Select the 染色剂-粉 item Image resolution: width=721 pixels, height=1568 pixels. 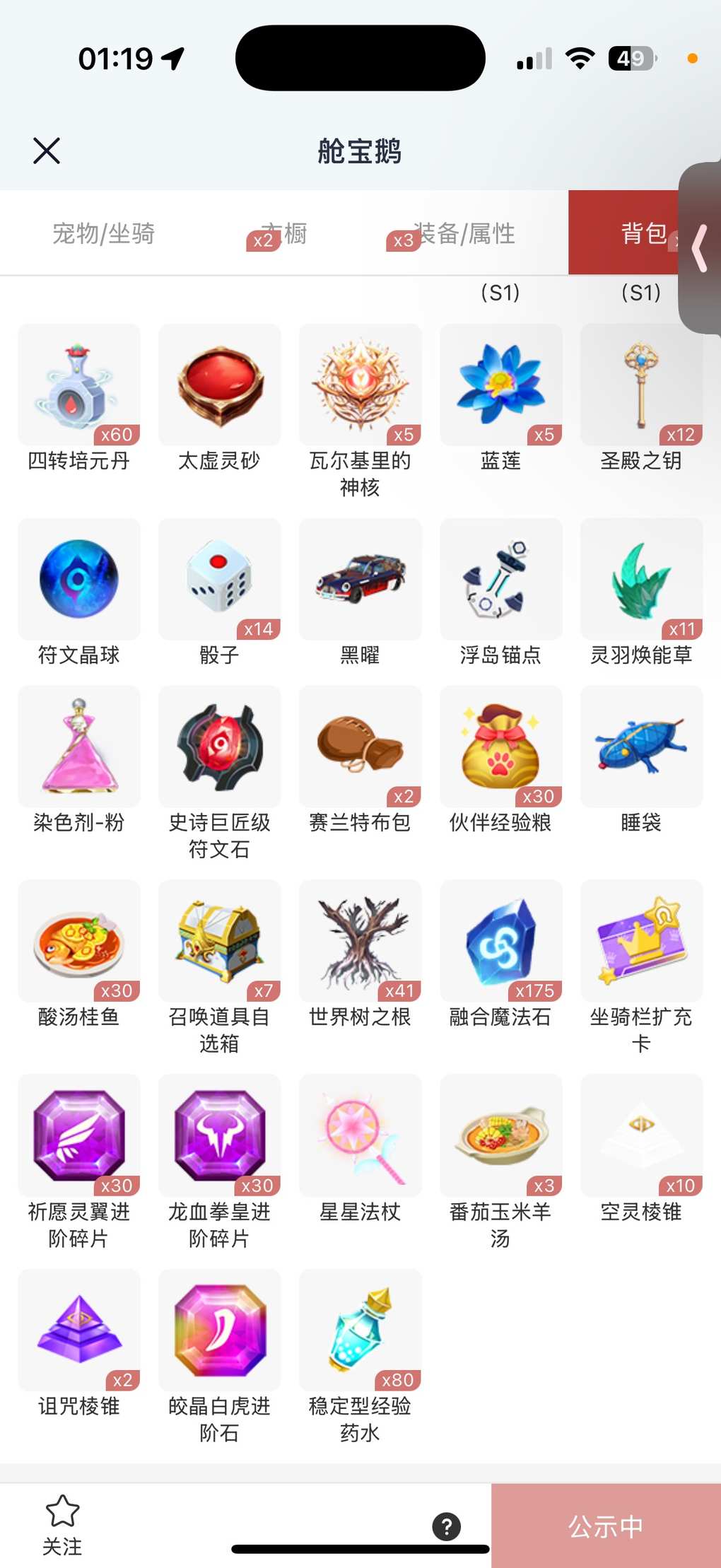pos(79,747)
